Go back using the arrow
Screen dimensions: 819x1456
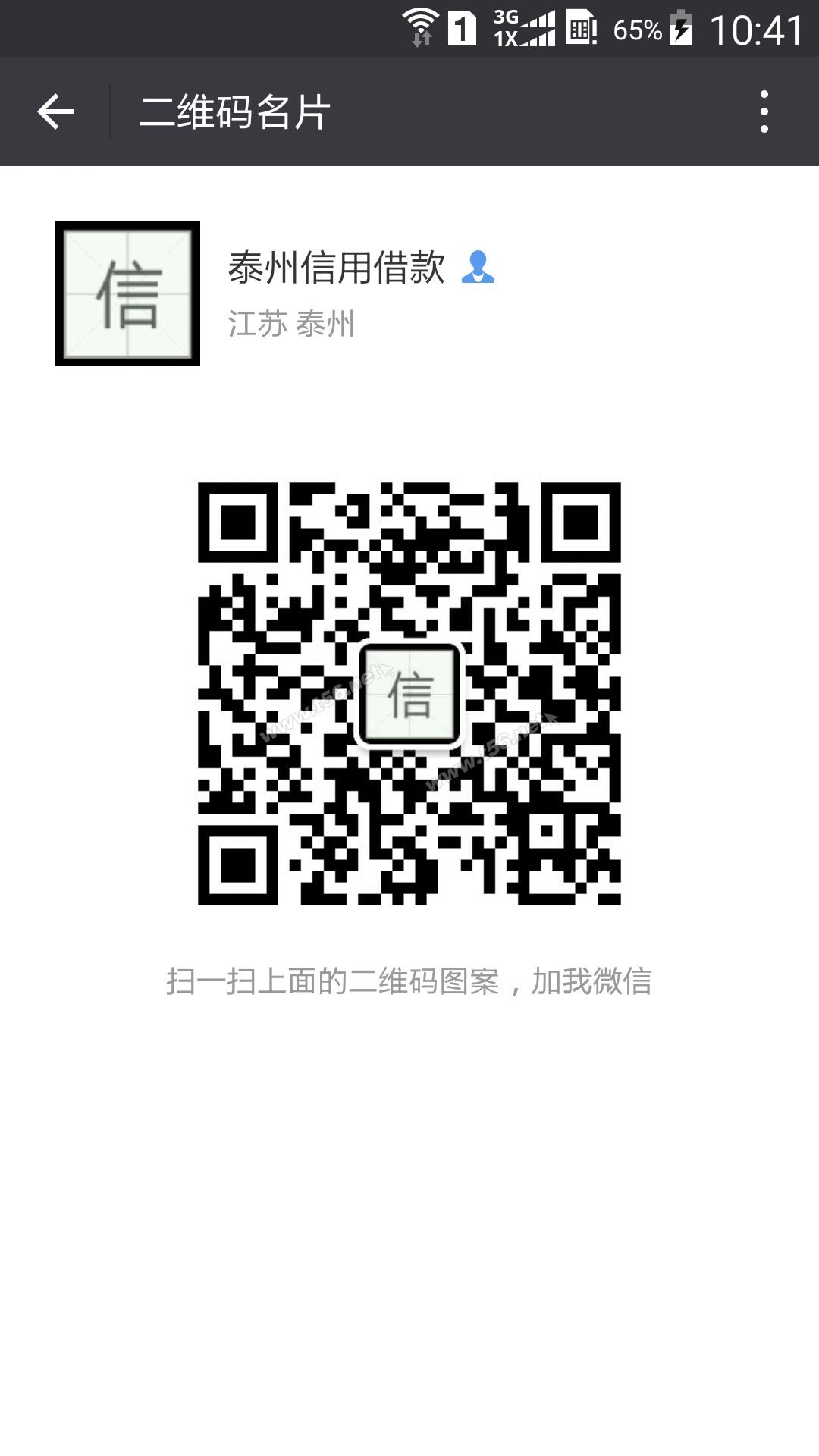tap(55, 112)
